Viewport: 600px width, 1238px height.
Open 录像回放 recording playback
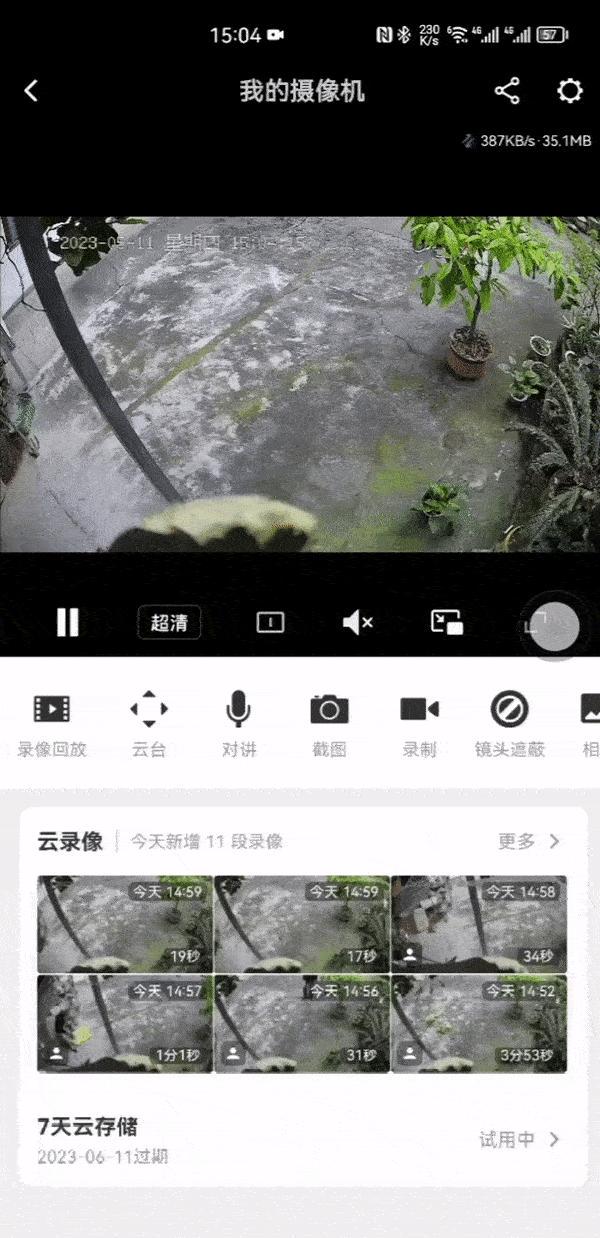[x=52, y=723]
